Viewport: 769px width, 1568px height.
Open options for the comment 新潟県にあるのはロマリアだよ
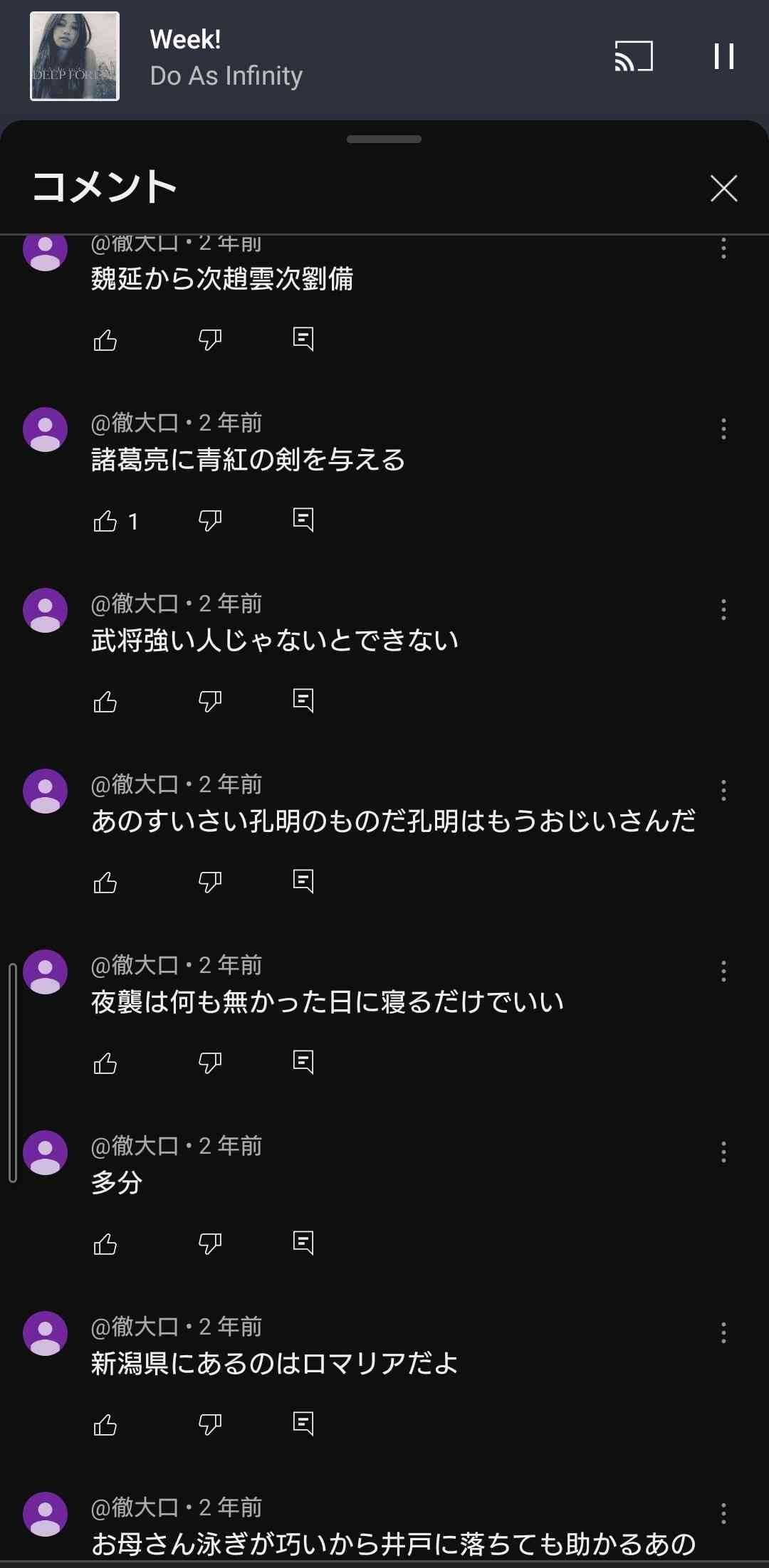click(x=723, y=1332)
